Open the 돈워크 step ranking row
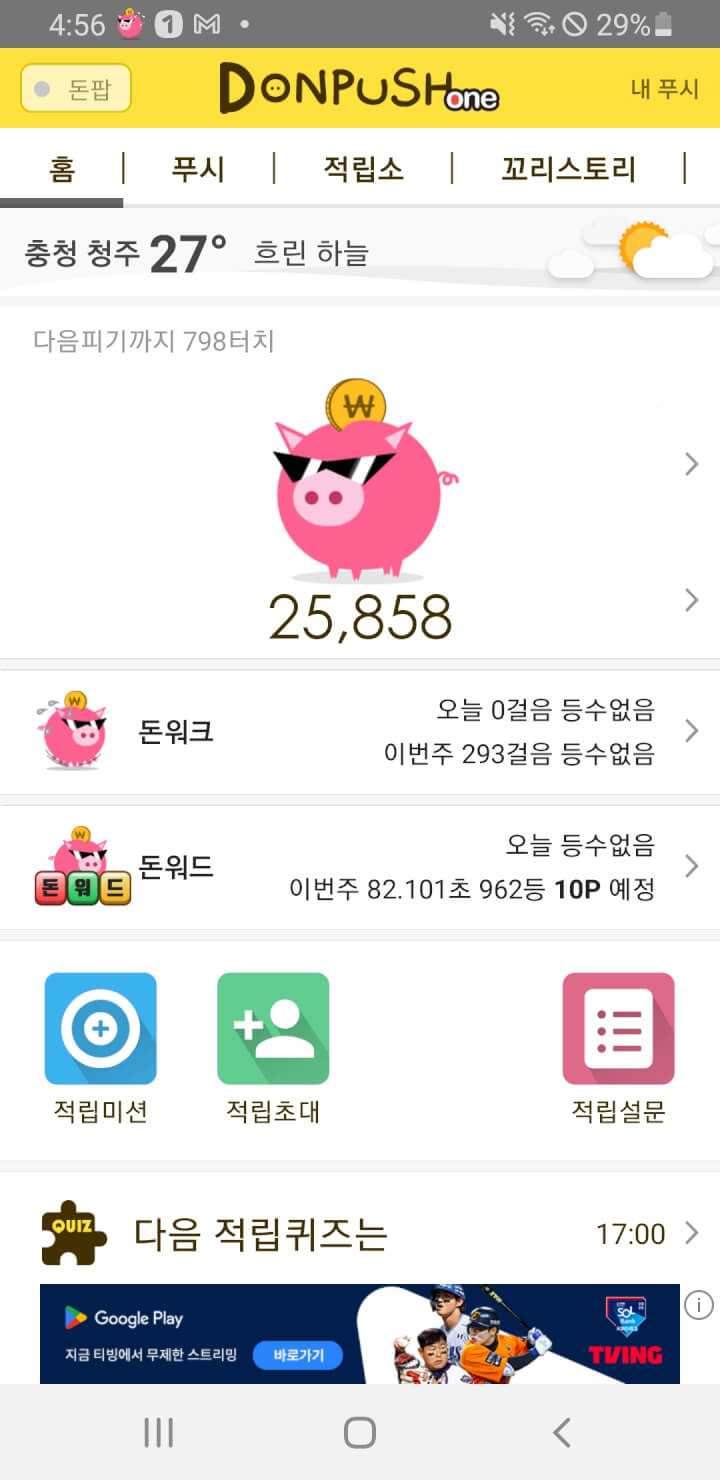 click(x=360, y=732)
